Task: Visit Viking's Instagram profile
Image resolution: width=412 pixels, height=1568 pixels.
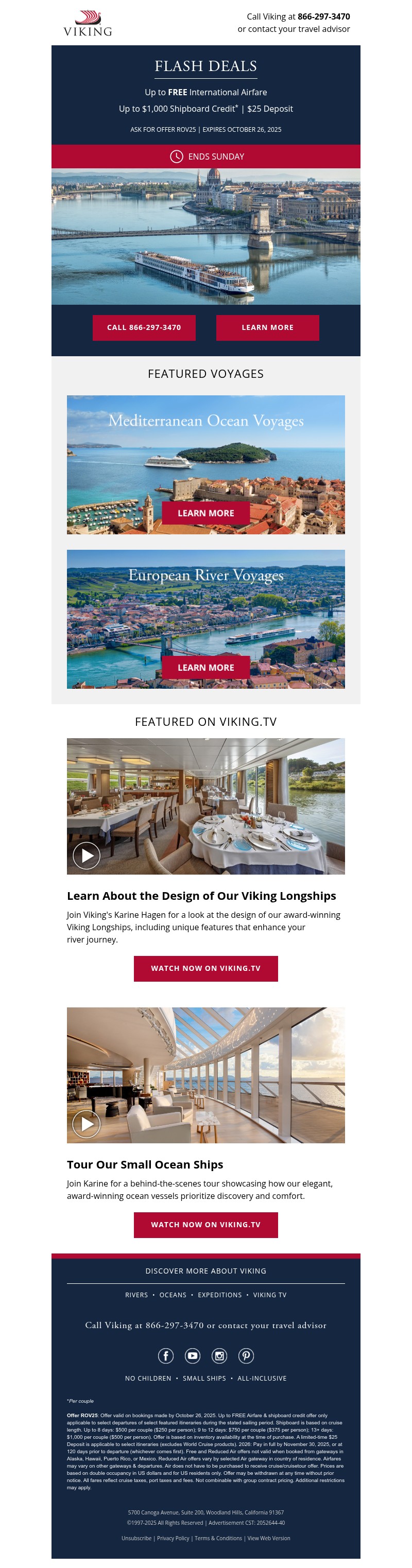Action: [x=219, y=1355]
